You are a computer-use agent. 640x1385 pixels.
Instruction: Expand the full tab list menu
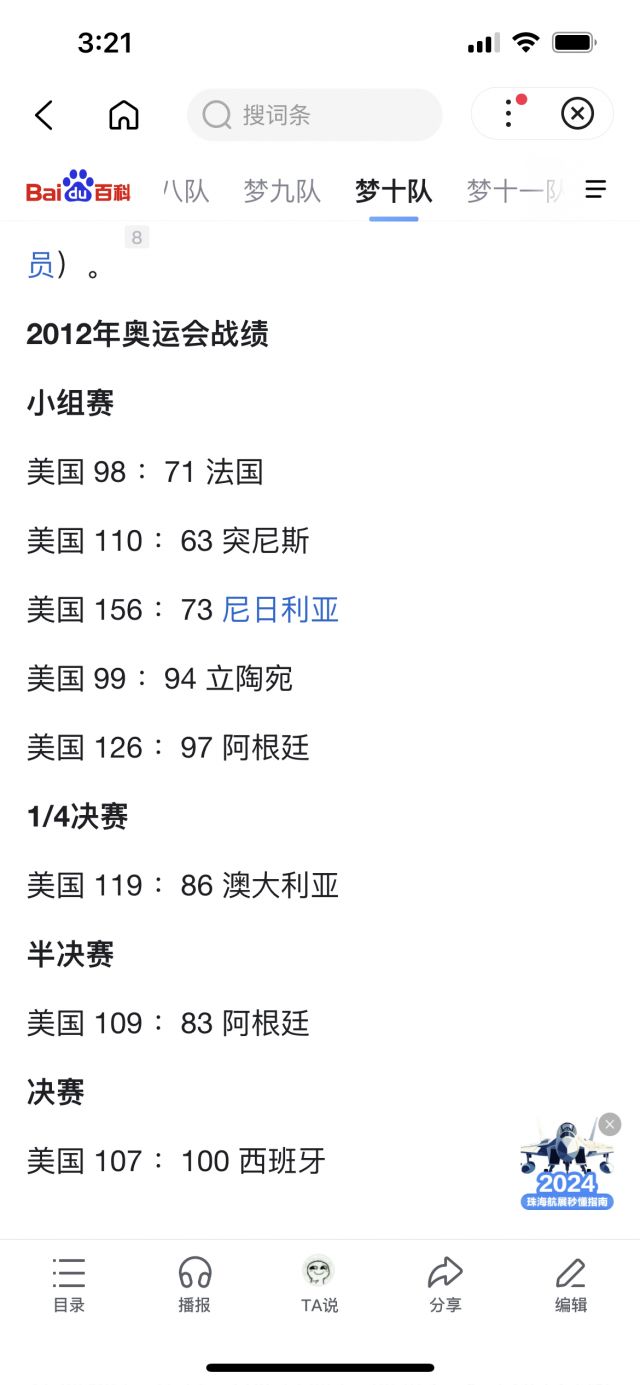click(x=596, y=189)
